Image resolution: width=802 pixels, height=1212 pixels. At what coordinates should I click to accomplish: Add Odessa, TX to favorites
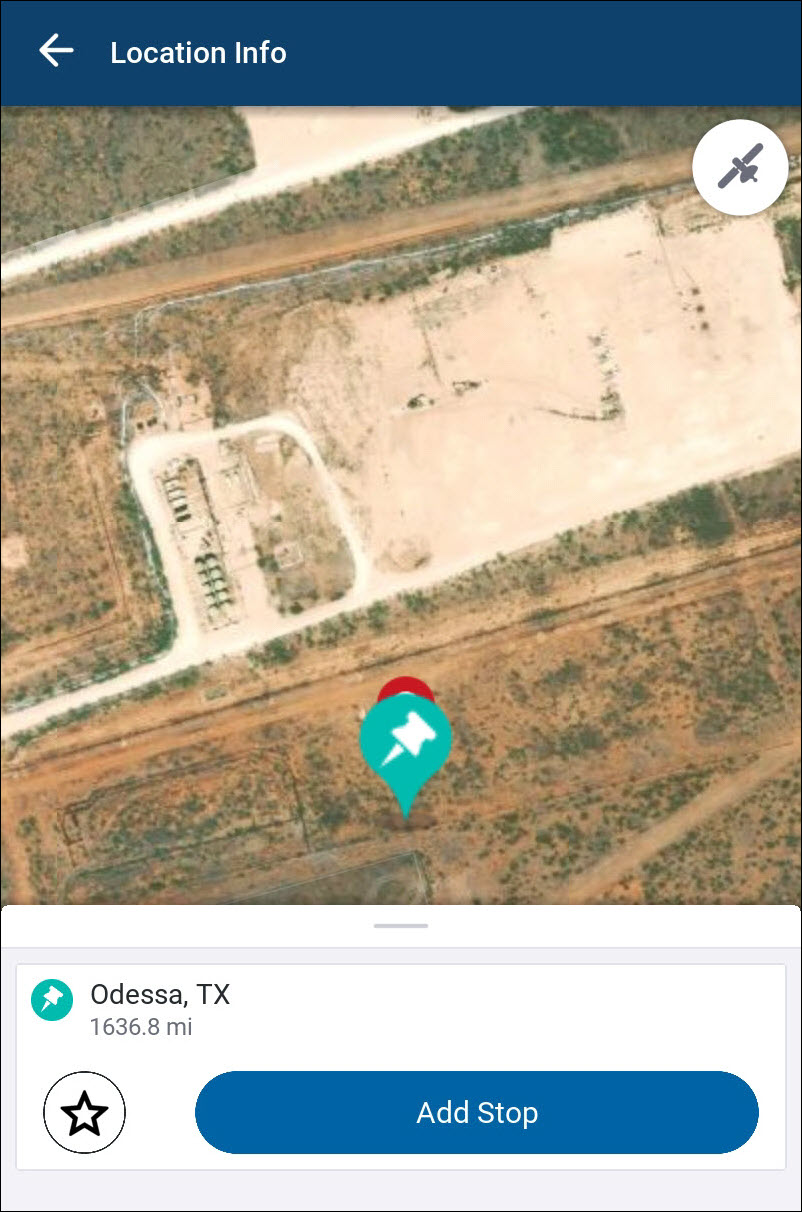[85, 1112]
